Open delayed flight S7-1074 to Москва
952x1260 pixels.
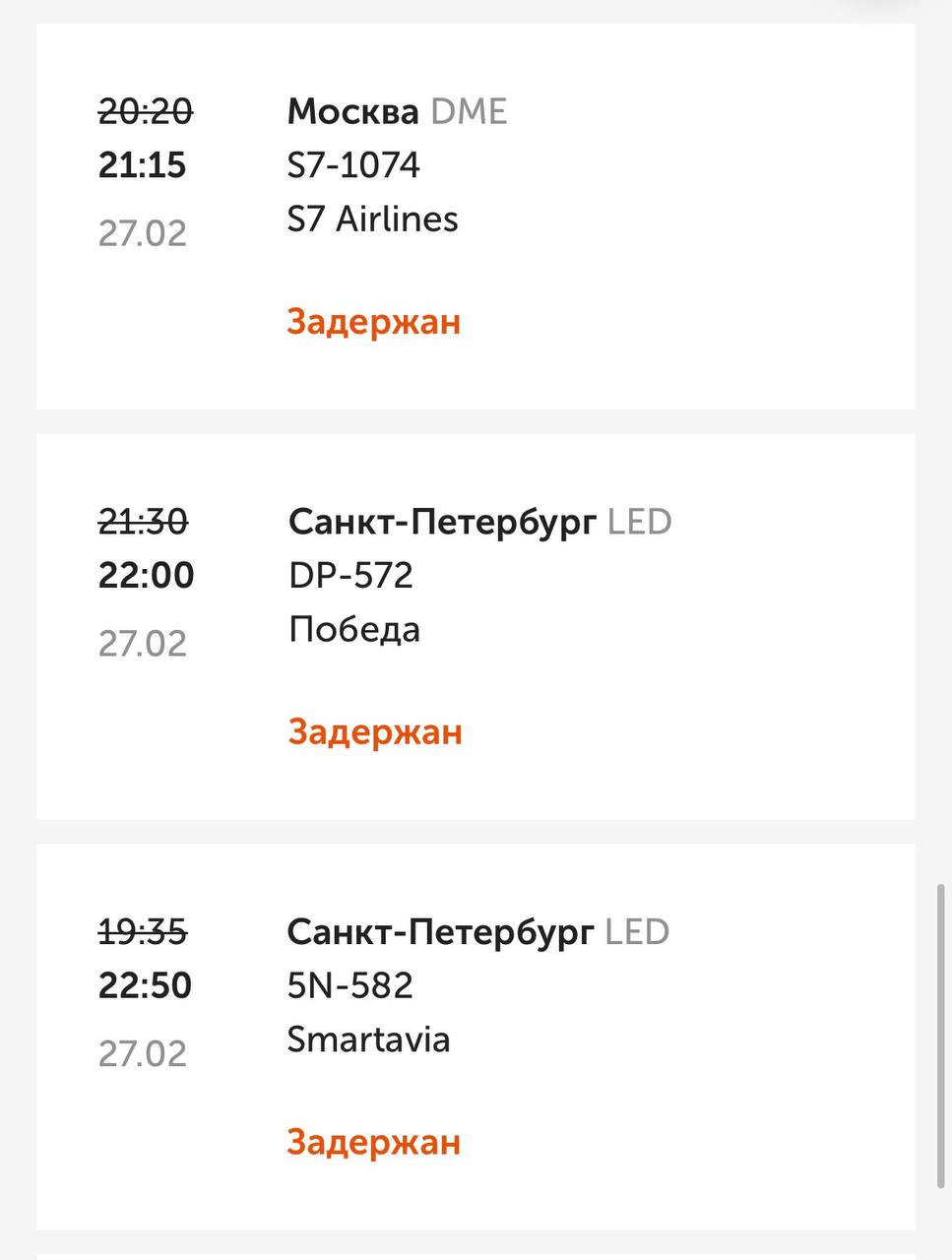tap(476, 217)
